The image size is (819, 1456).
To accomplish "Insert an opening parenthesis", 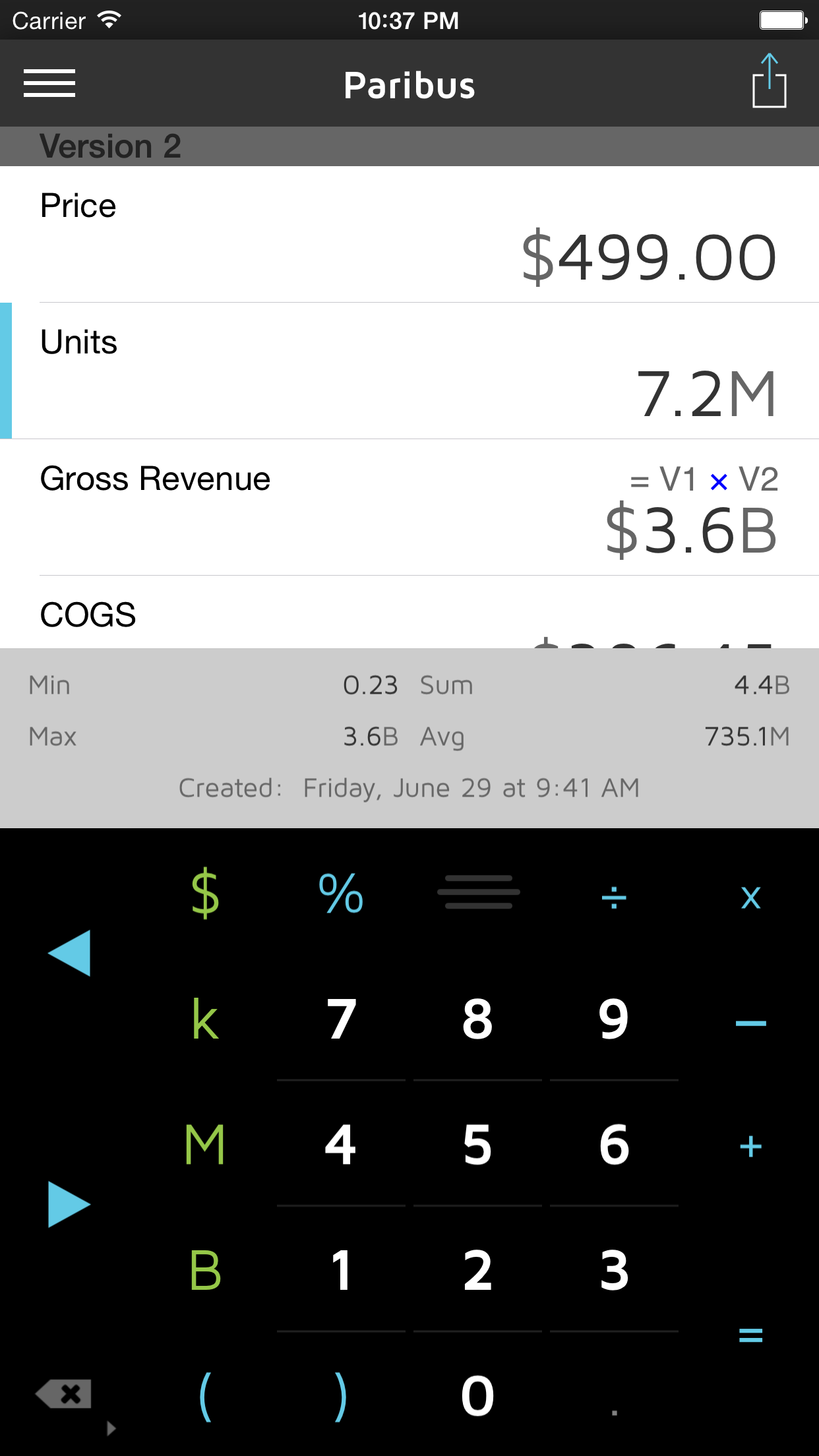I will click(205, 1396).
